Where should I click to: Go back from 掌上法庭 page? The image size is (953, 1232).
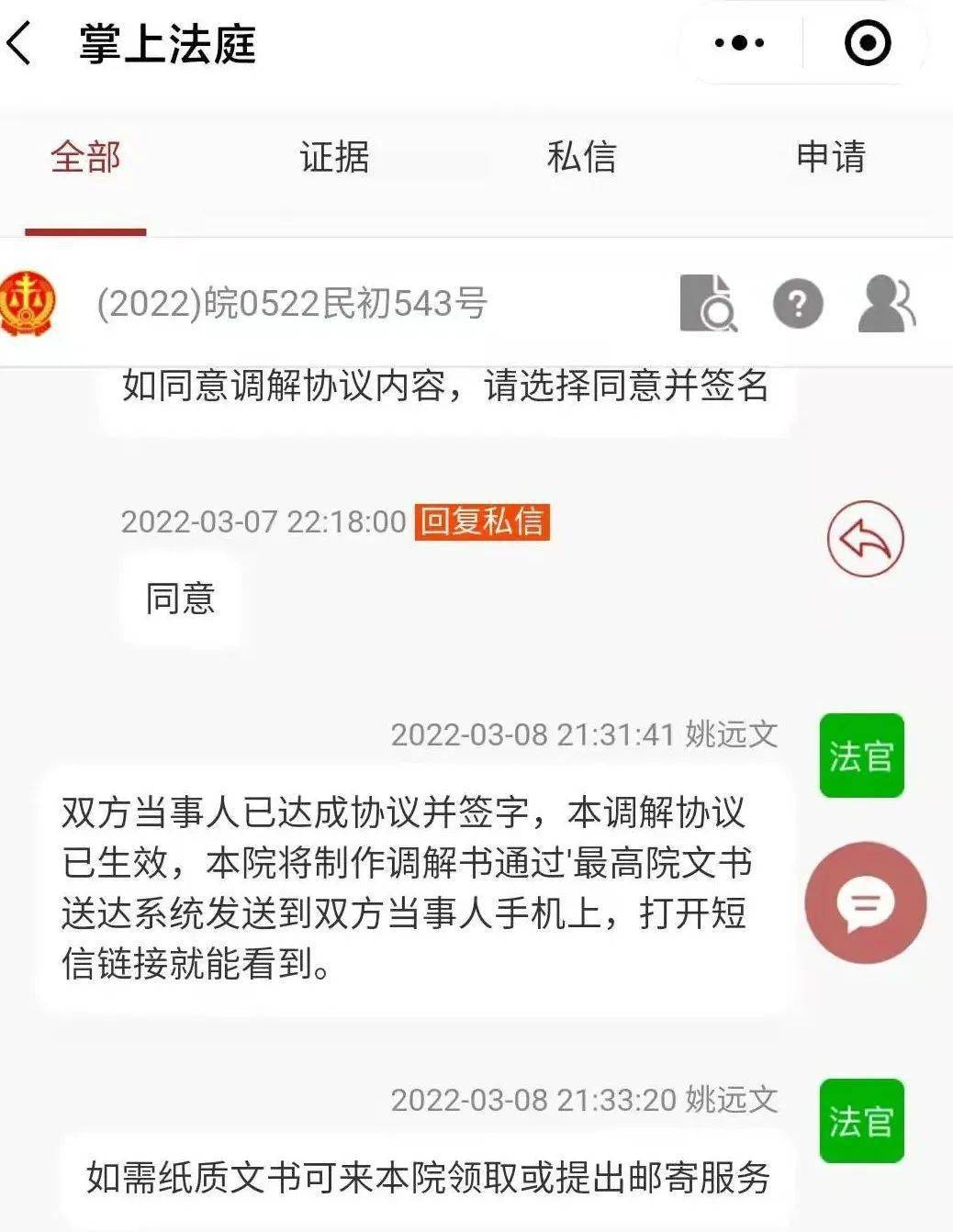pos(20,43)
